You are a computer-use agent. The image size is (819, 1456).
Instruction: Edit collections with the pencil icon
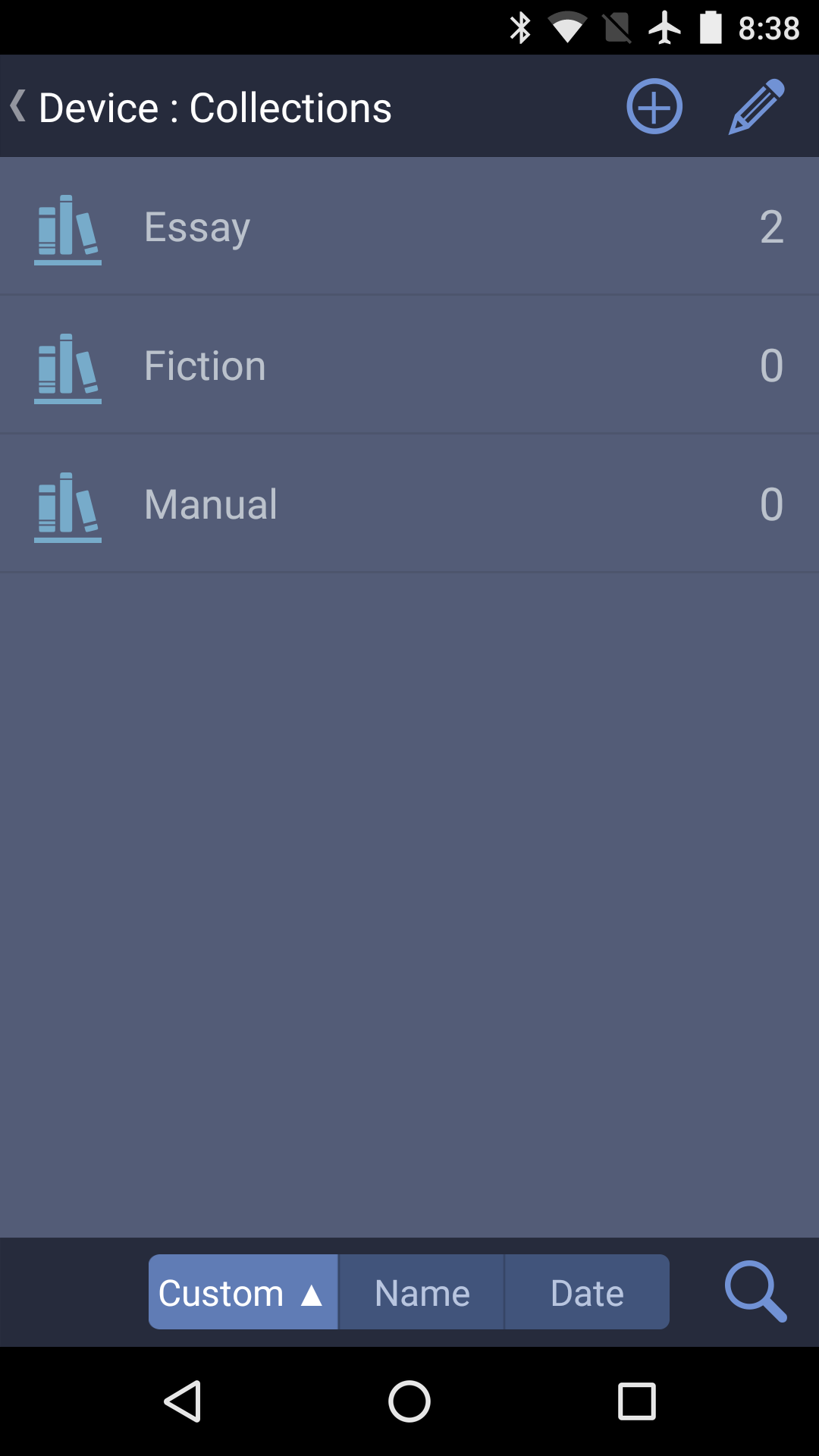tap(757, 106)
